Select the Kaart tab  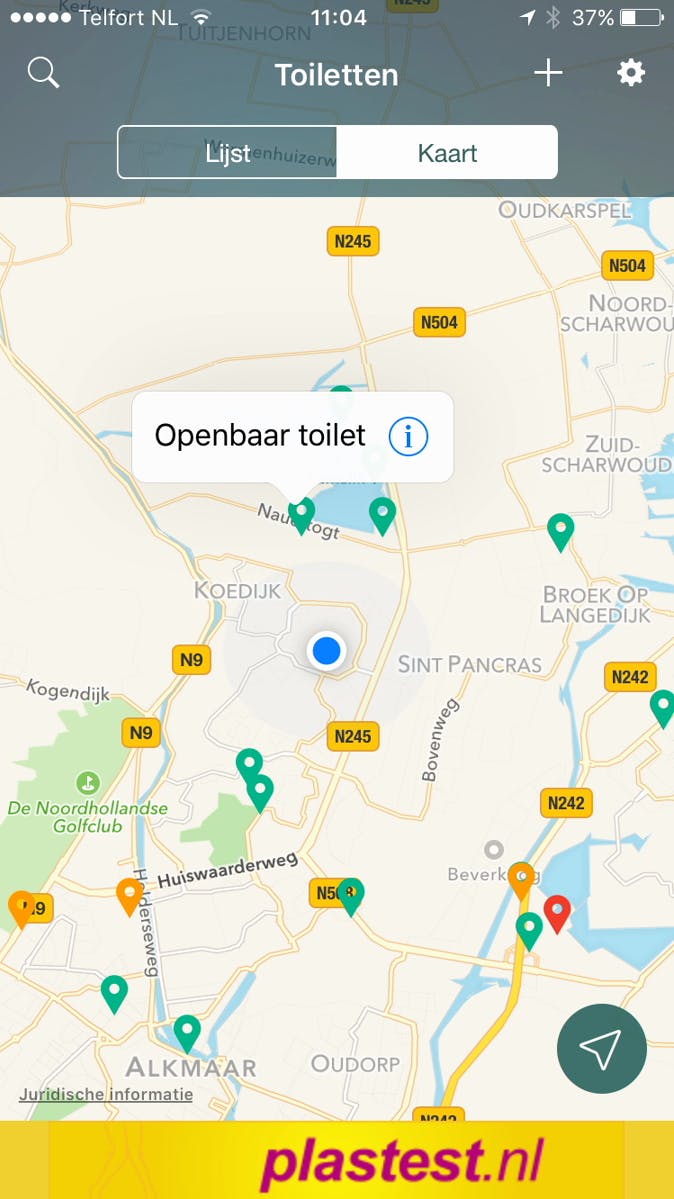point(447,153)
